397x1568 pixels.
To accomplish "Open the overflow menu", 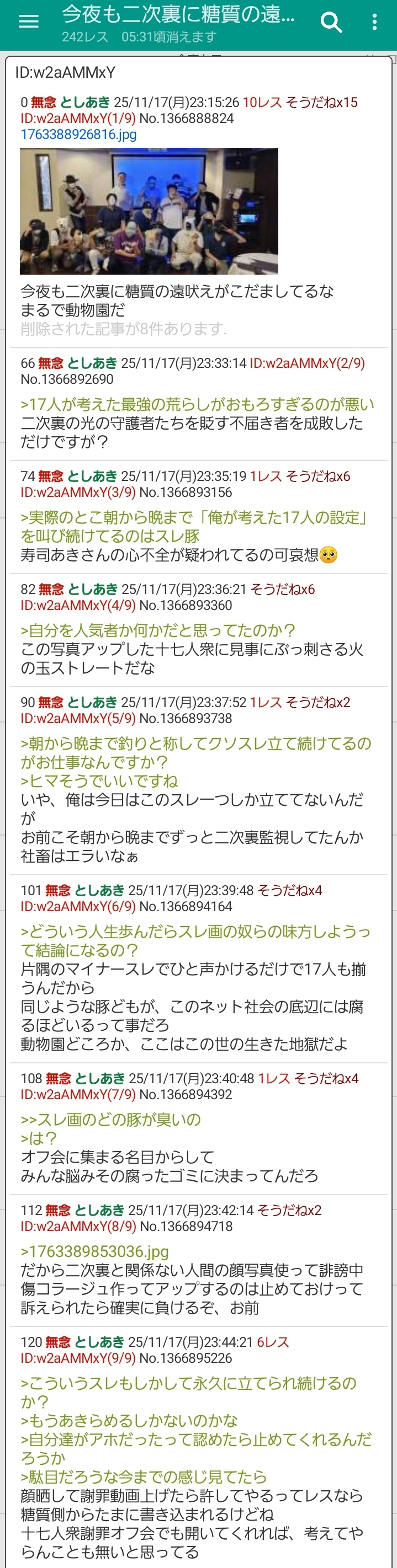I will pyautogui.click(x=374, y=23).
